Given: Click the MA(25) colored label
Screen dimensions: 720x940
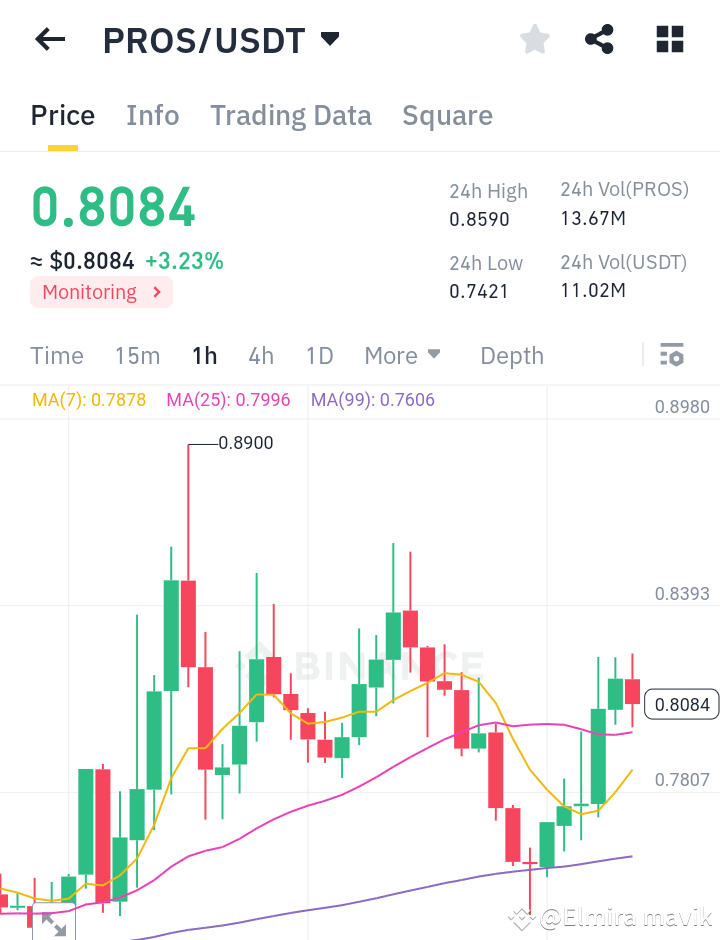Looking at the screenshot, I should tap(227, 399).
